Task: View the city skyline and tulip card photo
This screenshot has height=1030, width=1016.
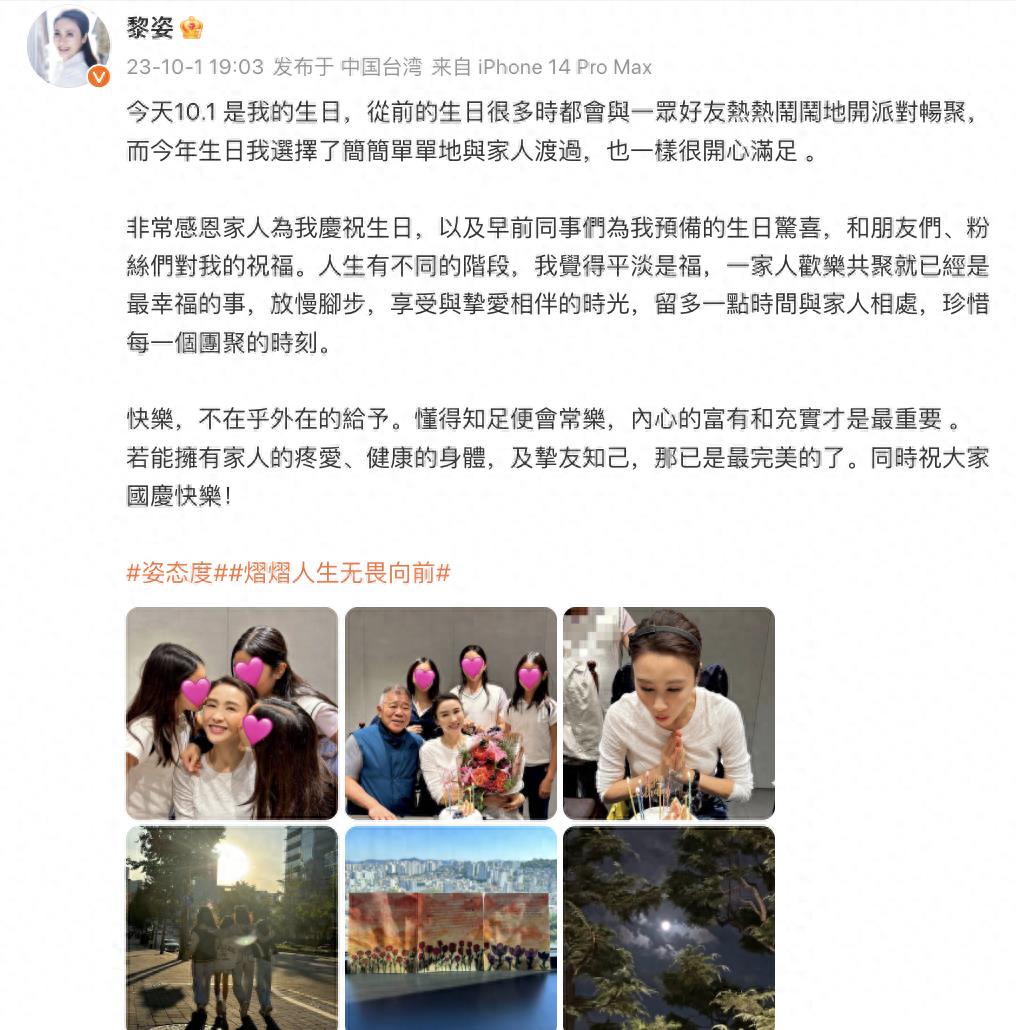Action: (450, 928)
